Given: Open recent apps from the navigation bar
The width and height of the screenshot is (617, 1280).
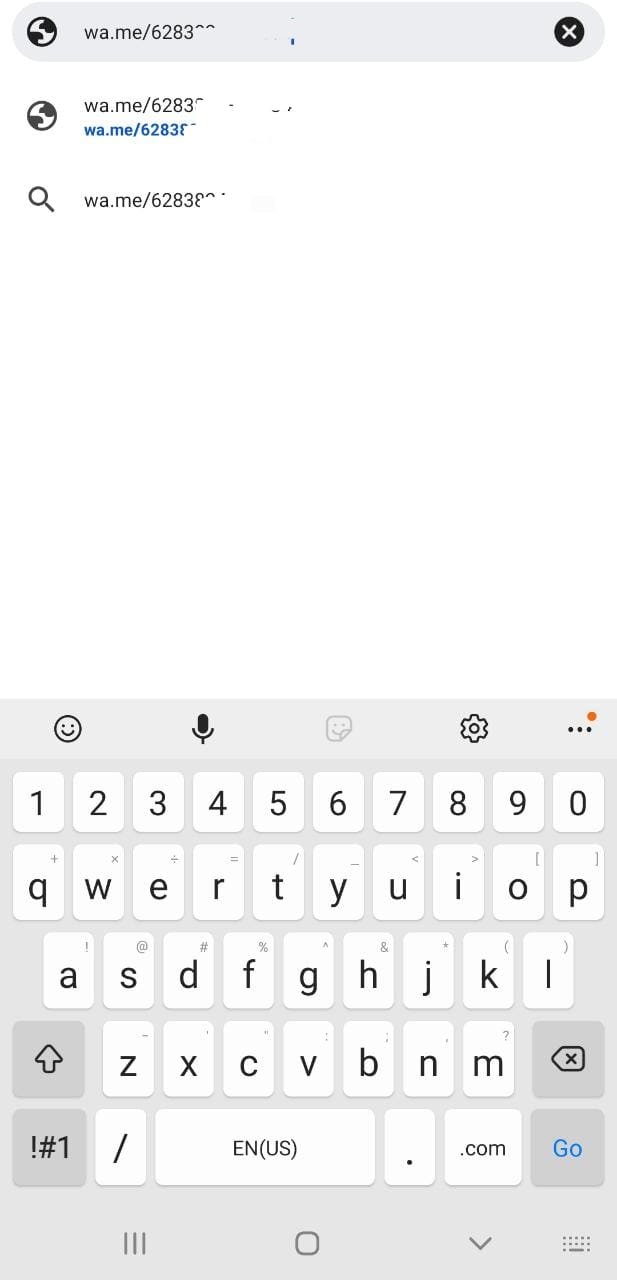Looking at the screenshot, I should [135, 1243].
